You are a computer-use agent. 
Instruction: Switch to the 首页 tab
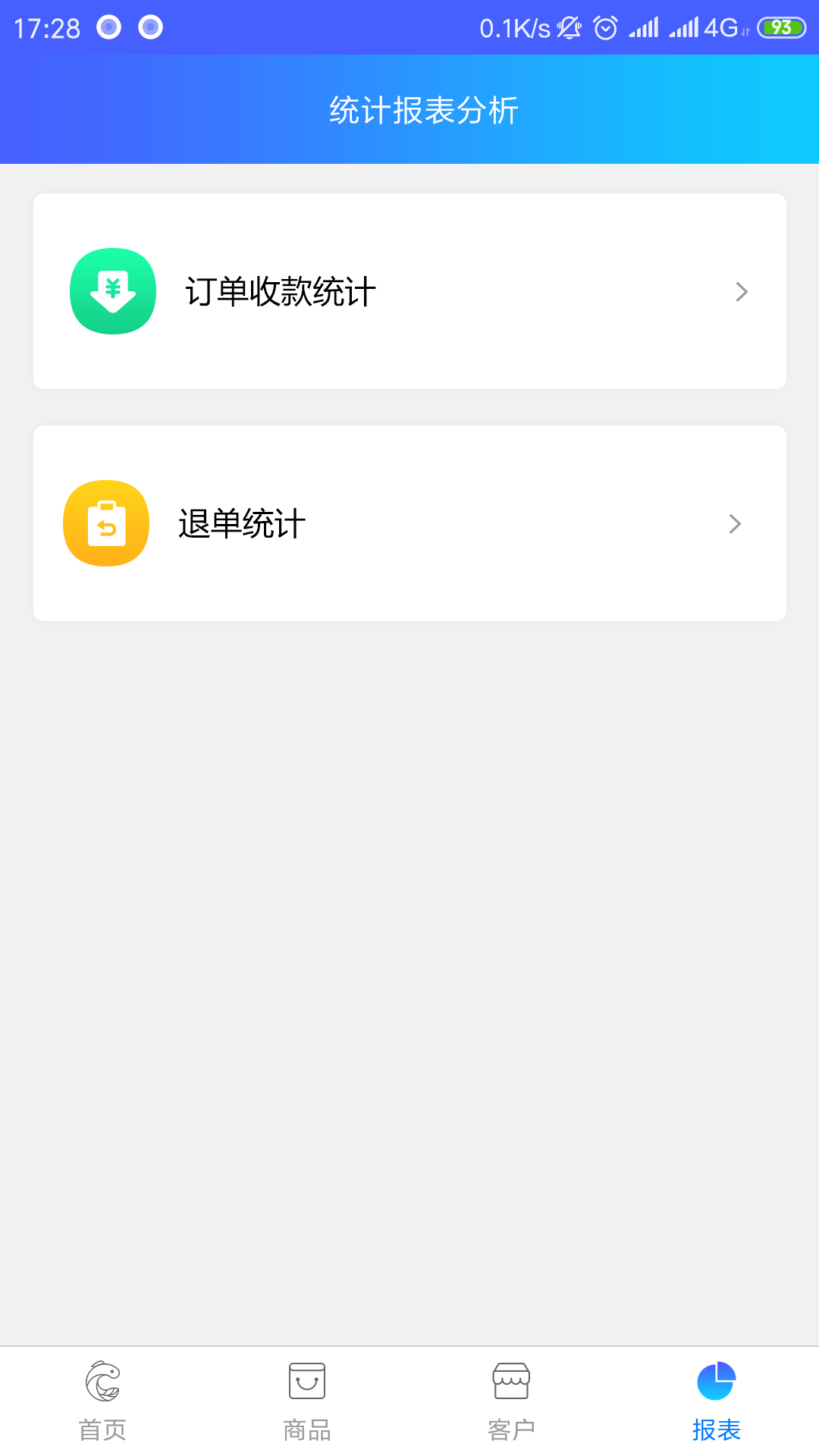[x=103, y=1429]
